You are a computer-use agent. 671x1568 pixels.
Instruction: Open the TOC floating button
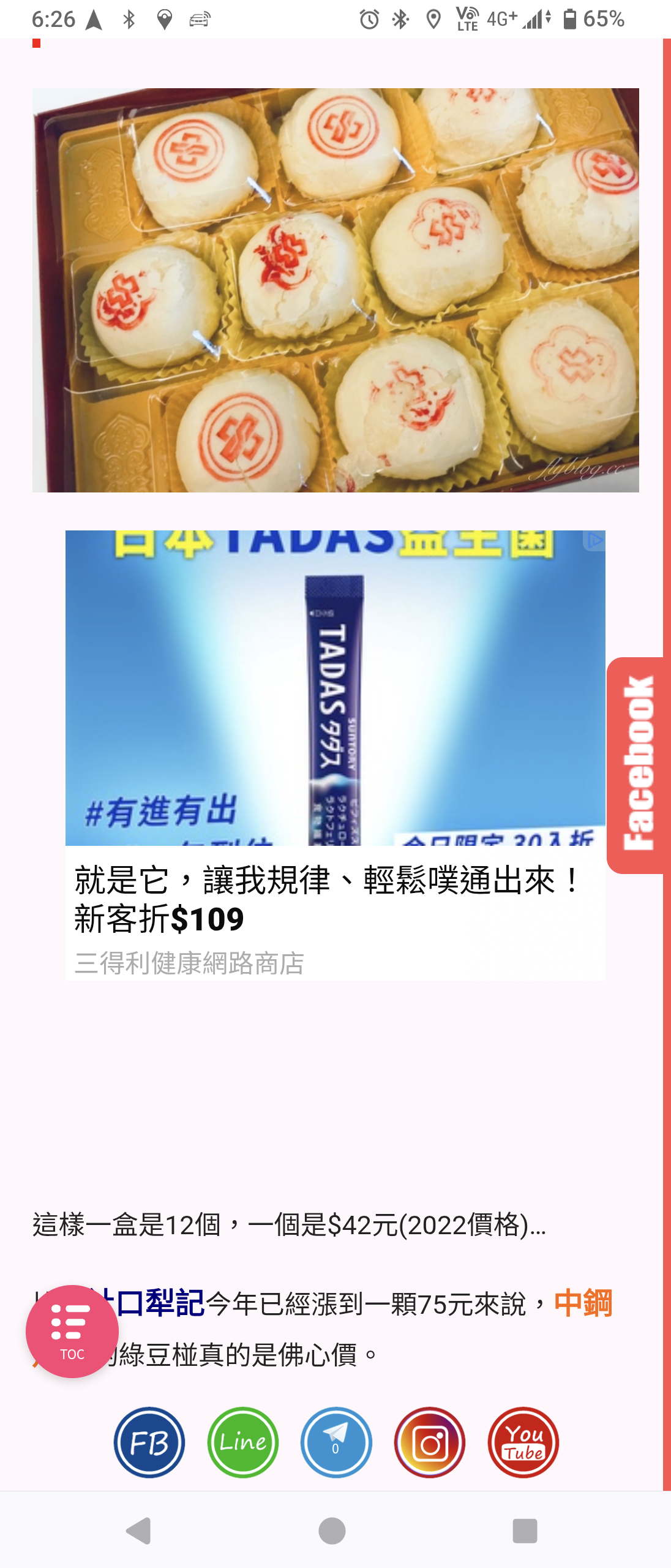[x=72, y=1331]
